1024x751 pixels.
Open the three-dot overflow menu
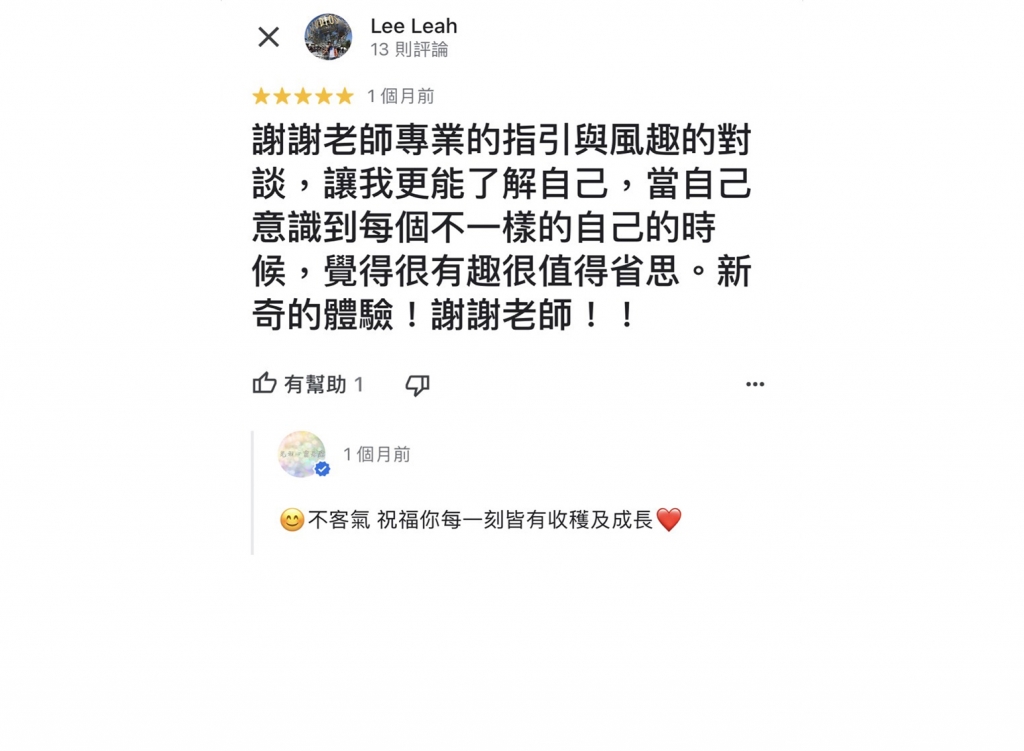tap(755, 384)
